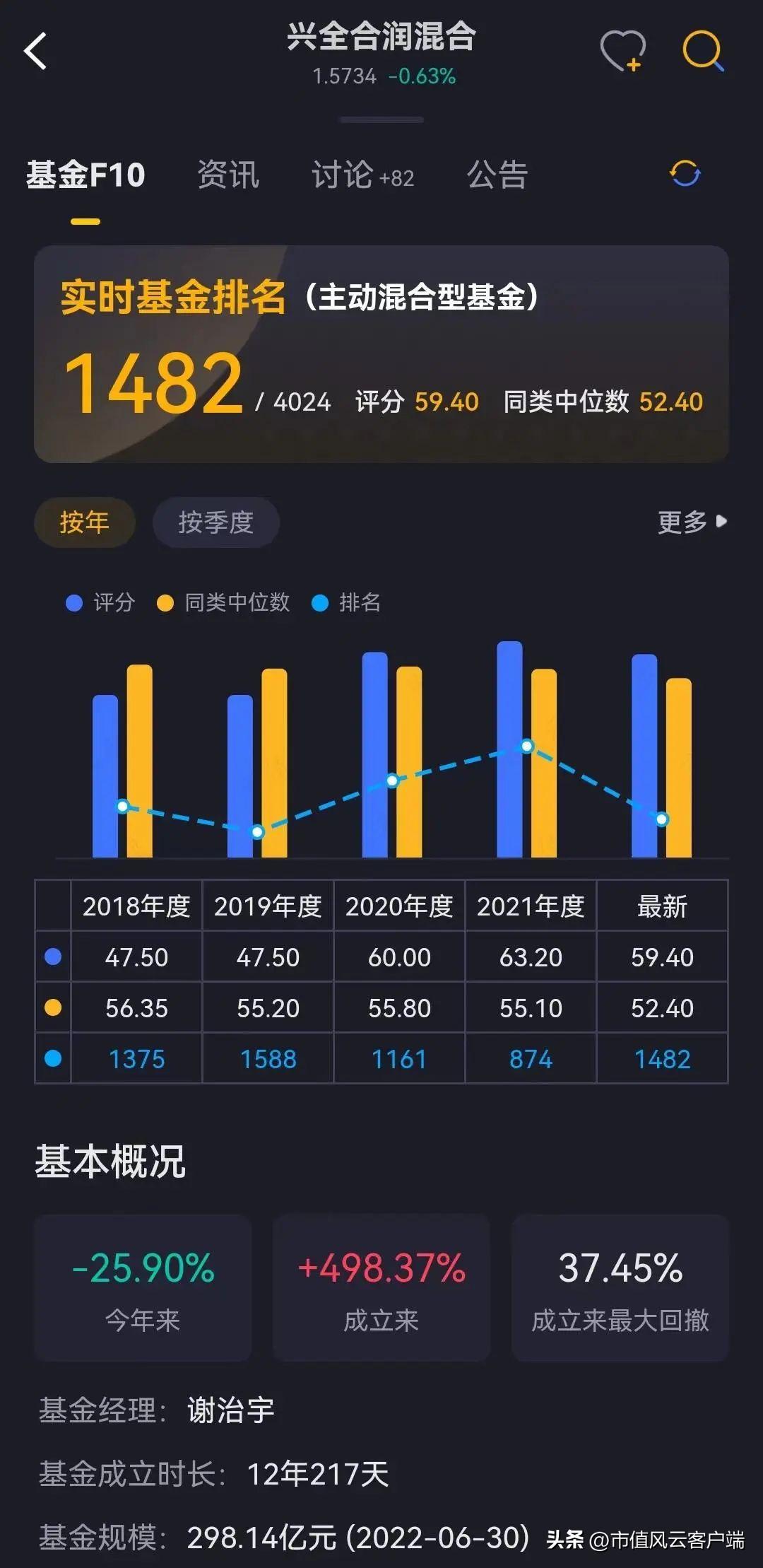Select the 2021年度 ranking point on the dashed line
Screen dimensions: 763x1568
[x=526, y=747]
